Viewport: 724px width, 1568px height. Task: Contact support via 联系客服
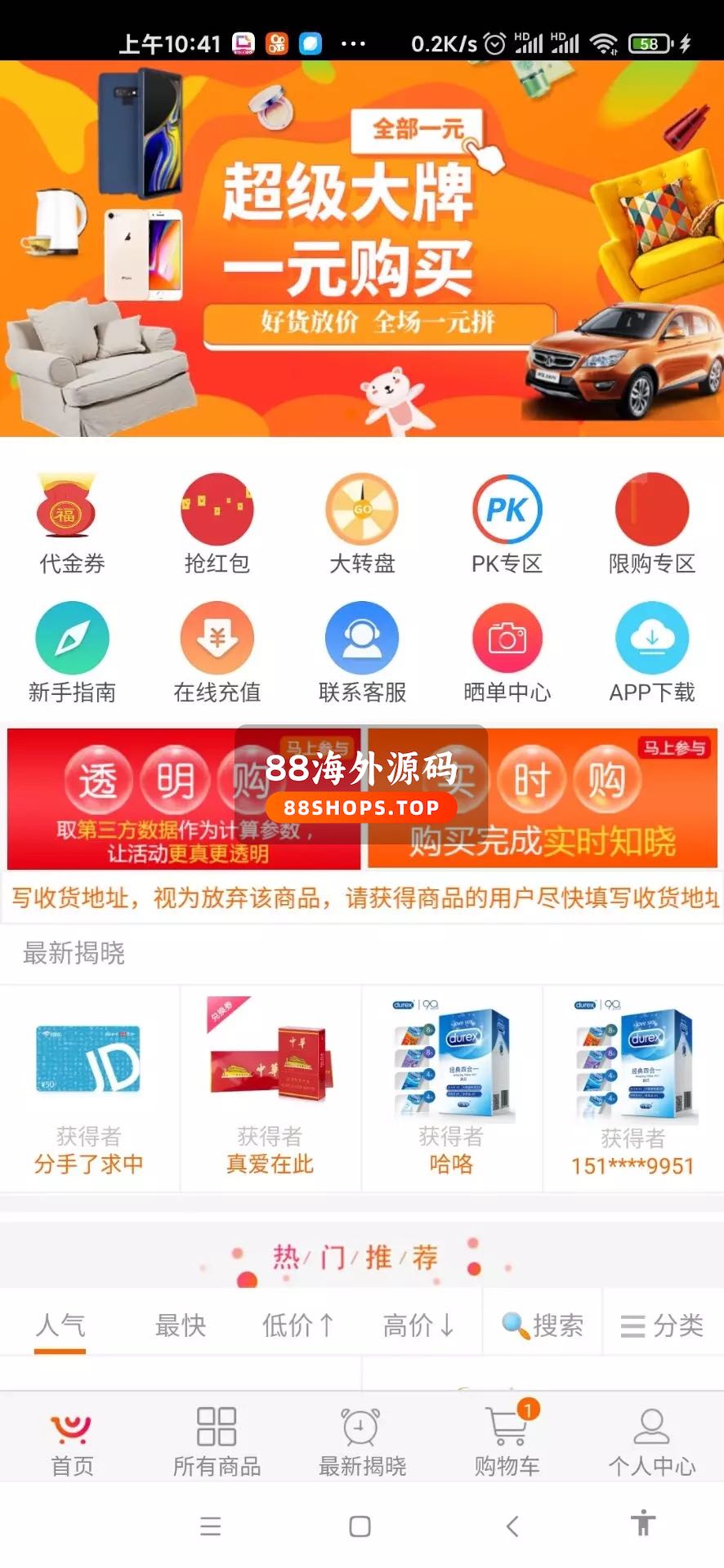362,653
